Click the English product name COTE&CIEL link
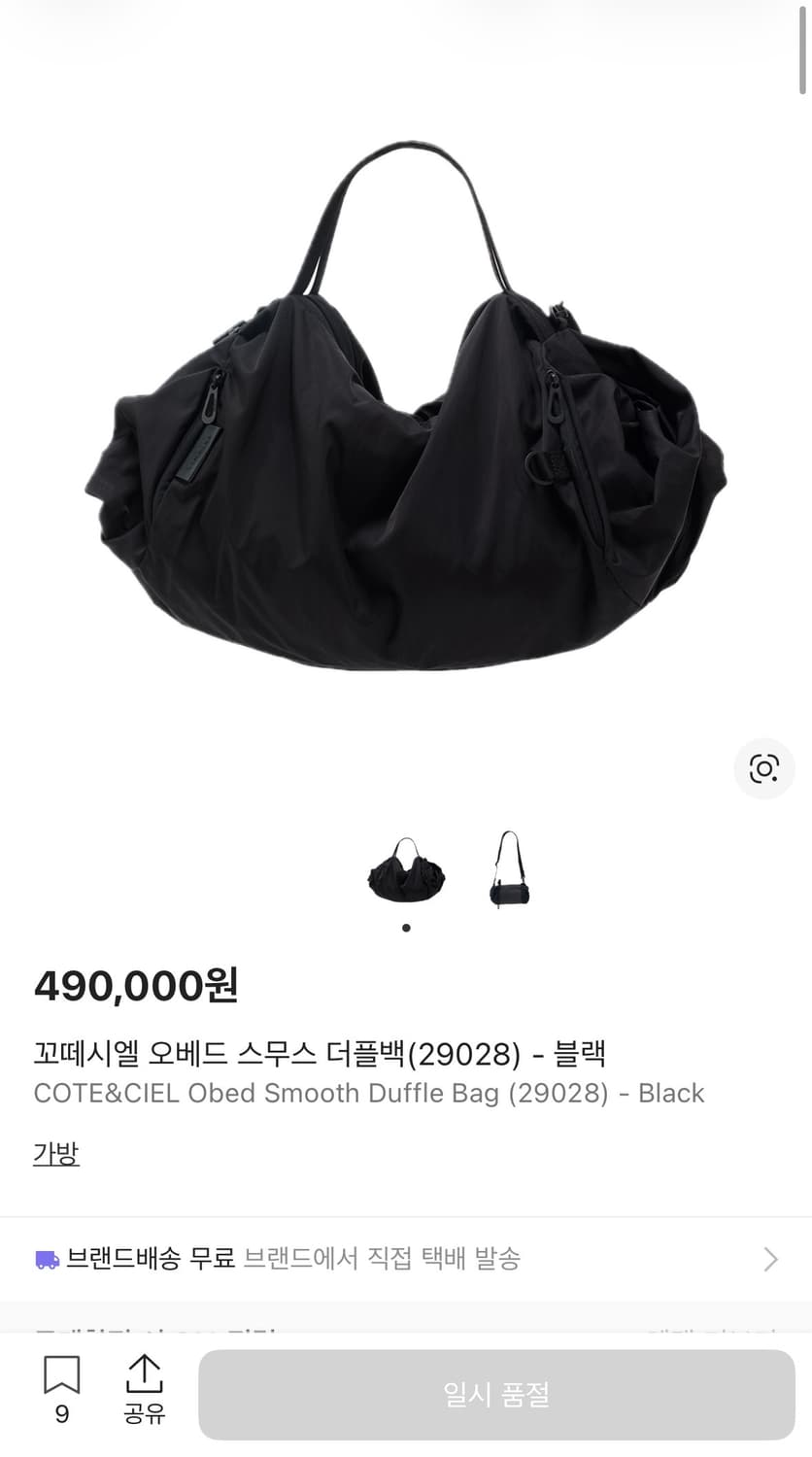This screenshot has width=812, height=1457. coord(369,1094)
